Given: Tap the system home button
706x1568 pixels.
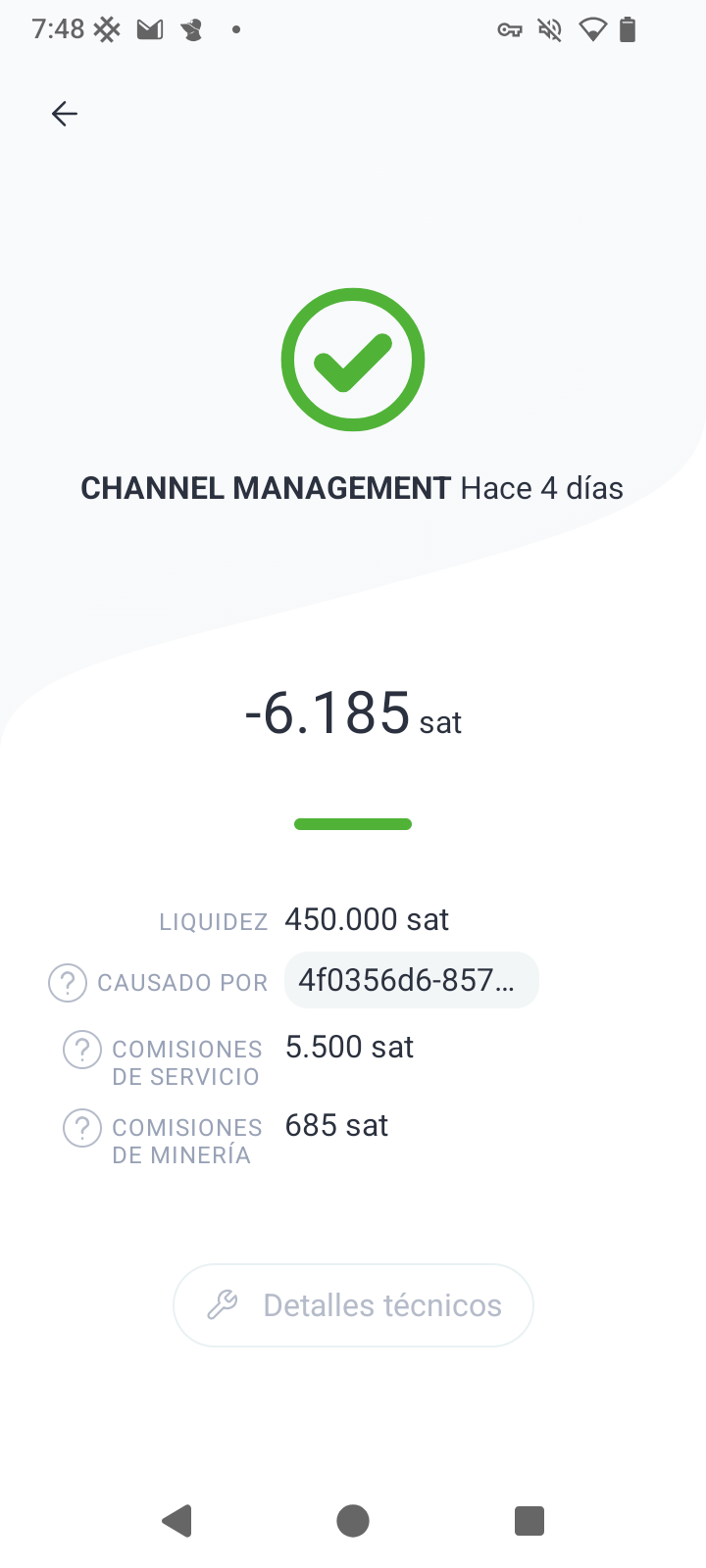Looking at the screenshot, I should pos(353,1521).
